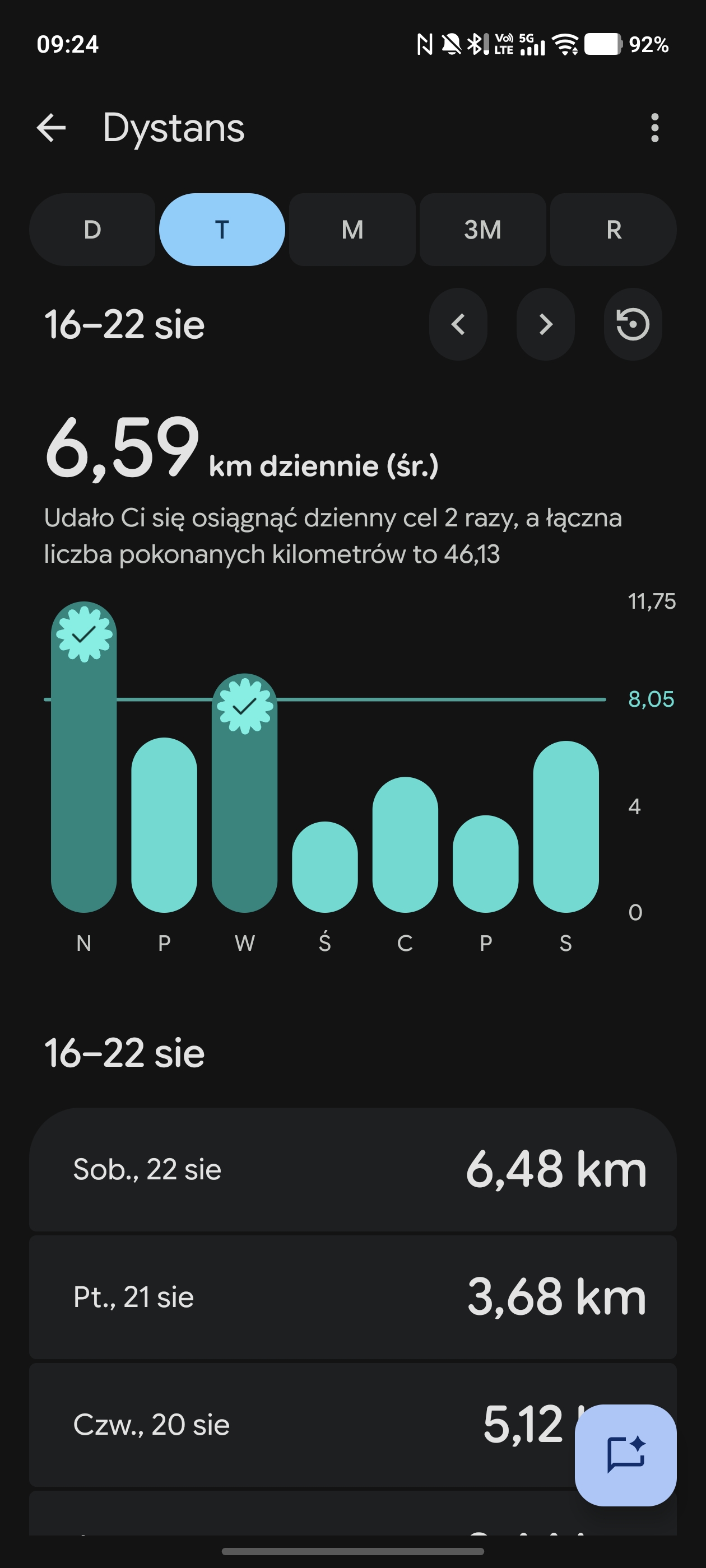The height and width of the screenshot is (1568, 706).
Task: Open the three-dot overflow menu
Action: point(654,128)
